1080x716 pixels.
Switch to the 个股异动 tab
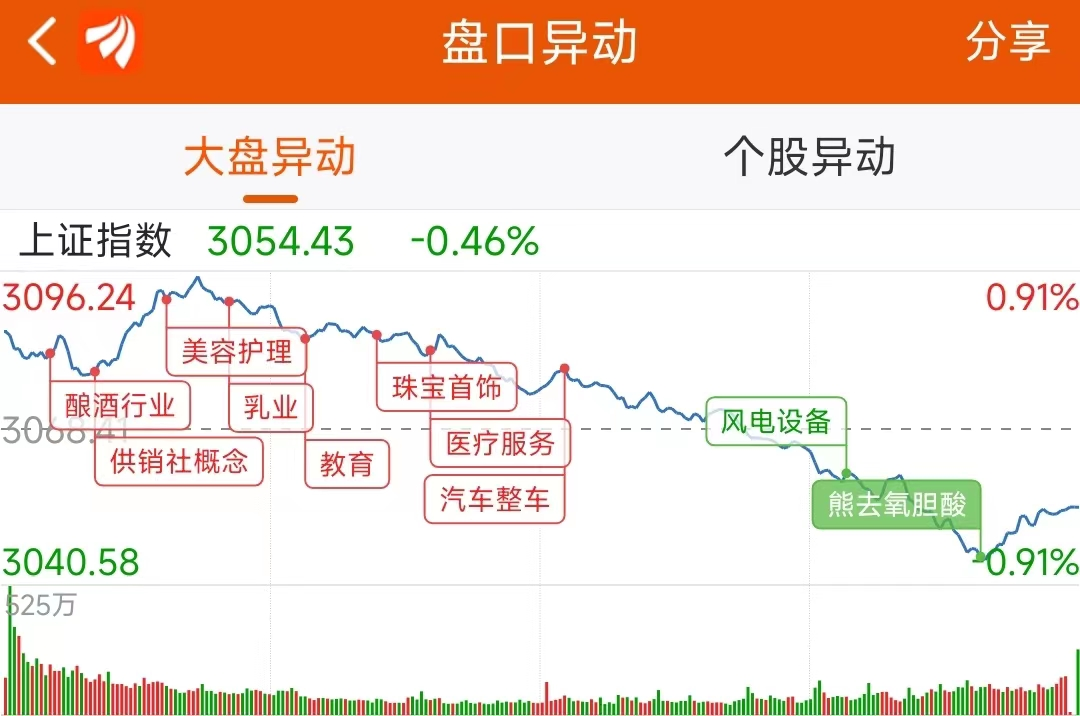[809, 157]
